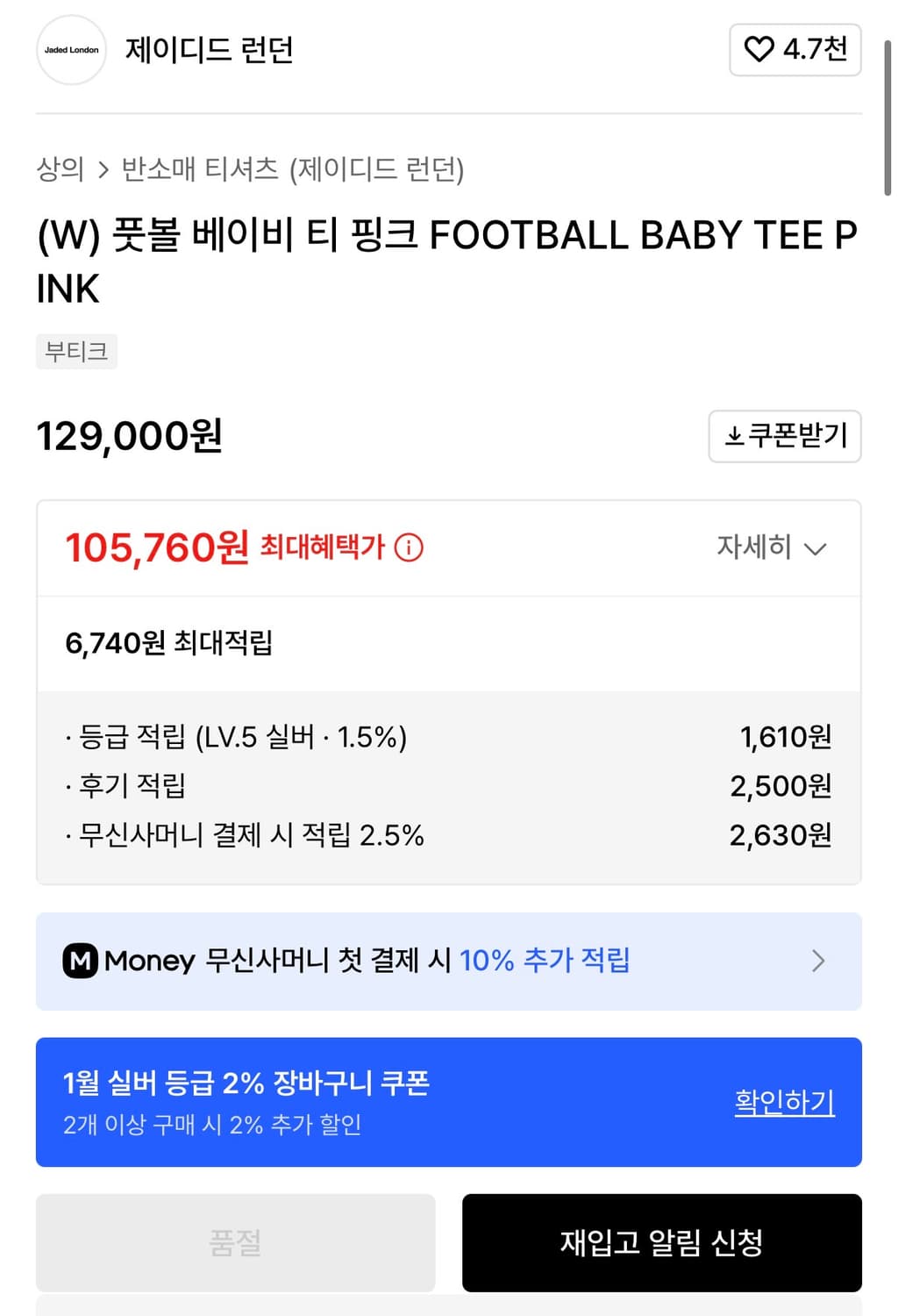Click the right chevron on the 무신사머니 banner

(817, 962)
